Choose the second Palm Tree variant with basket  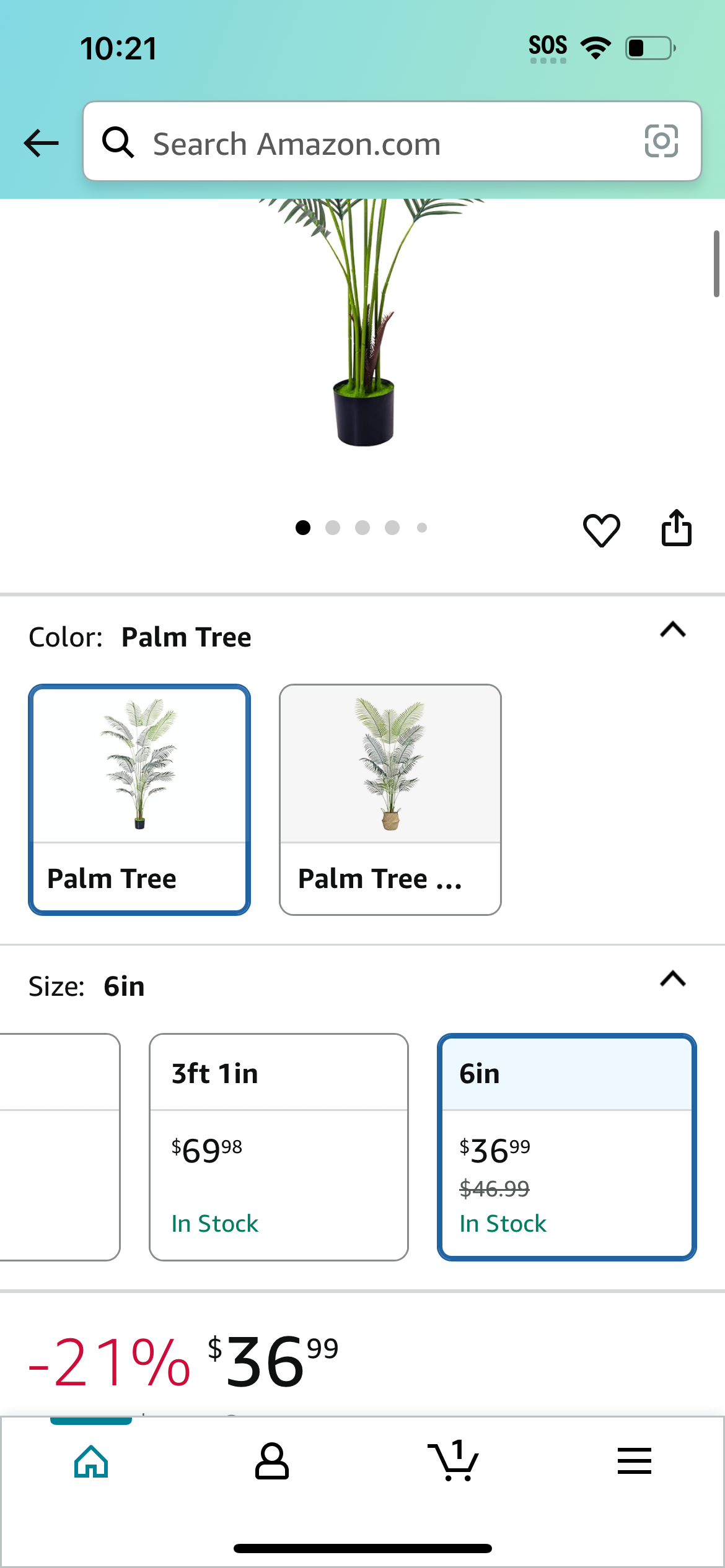pyautogui.click(x=390, y=799)
